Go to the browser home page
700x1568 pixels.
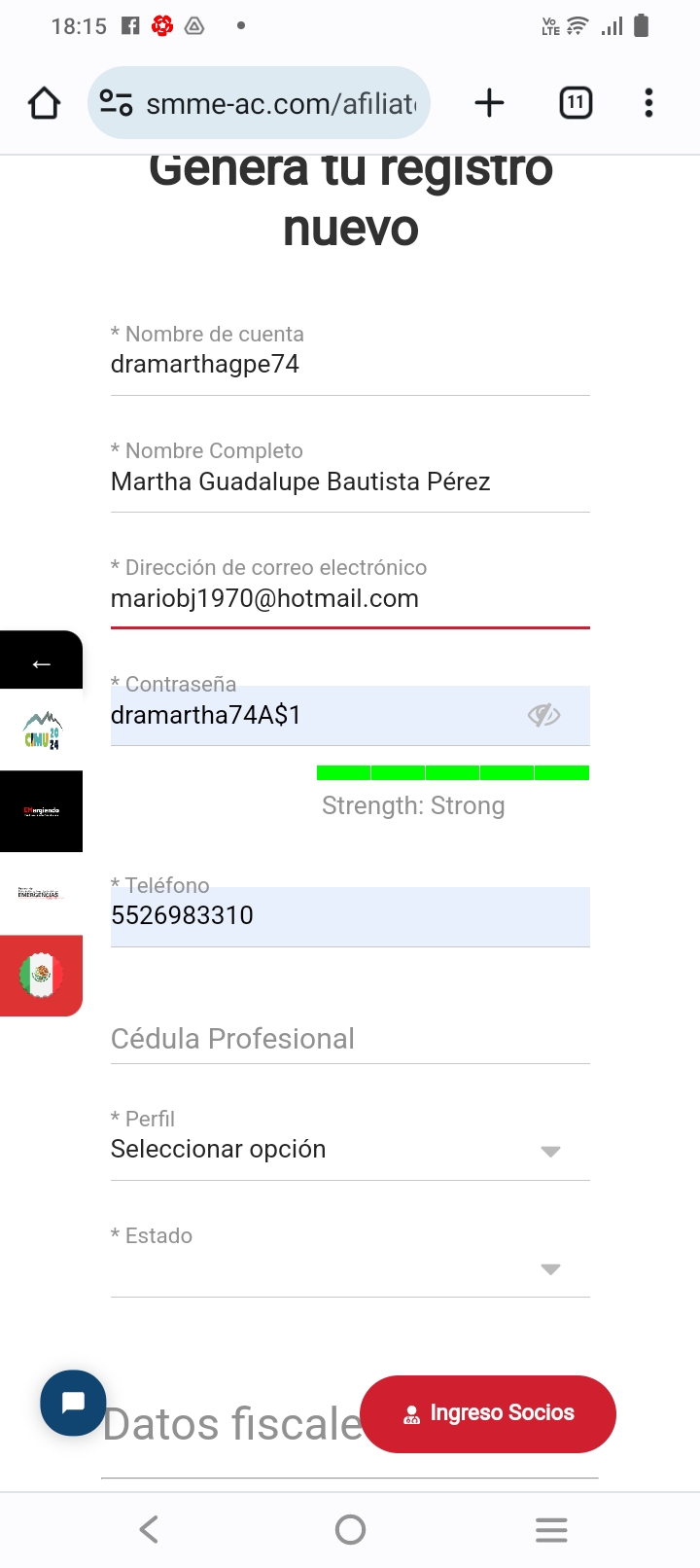pos(44,102)
